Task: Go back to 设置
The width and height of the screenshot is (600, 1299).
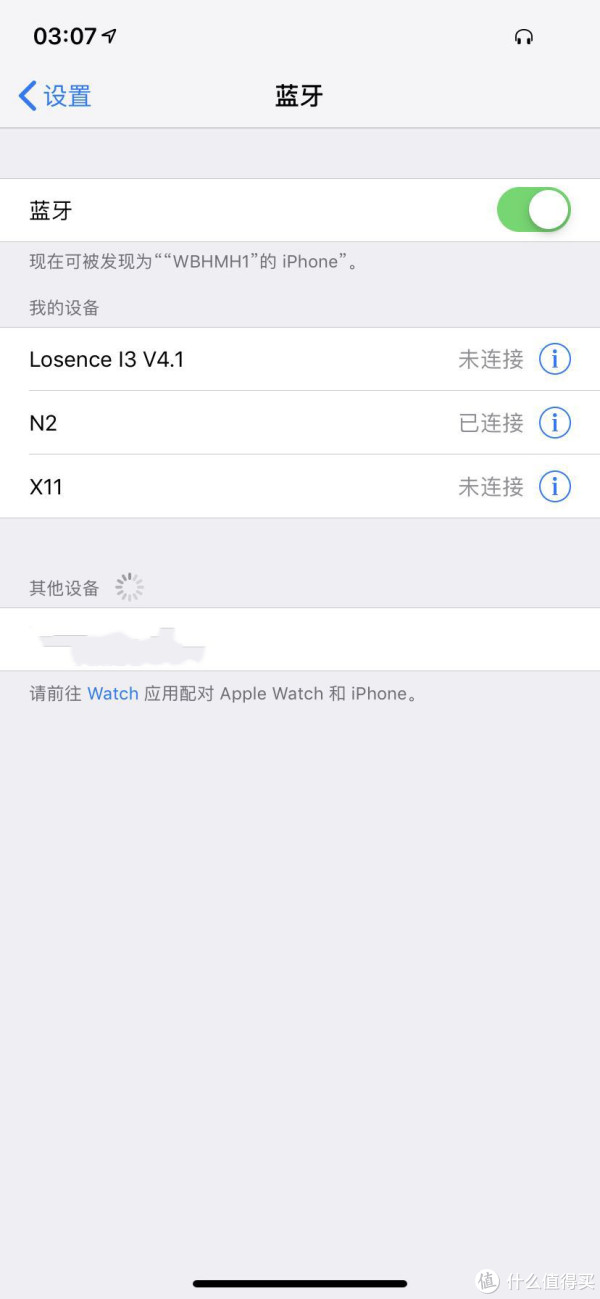Action: coord(55,96)
